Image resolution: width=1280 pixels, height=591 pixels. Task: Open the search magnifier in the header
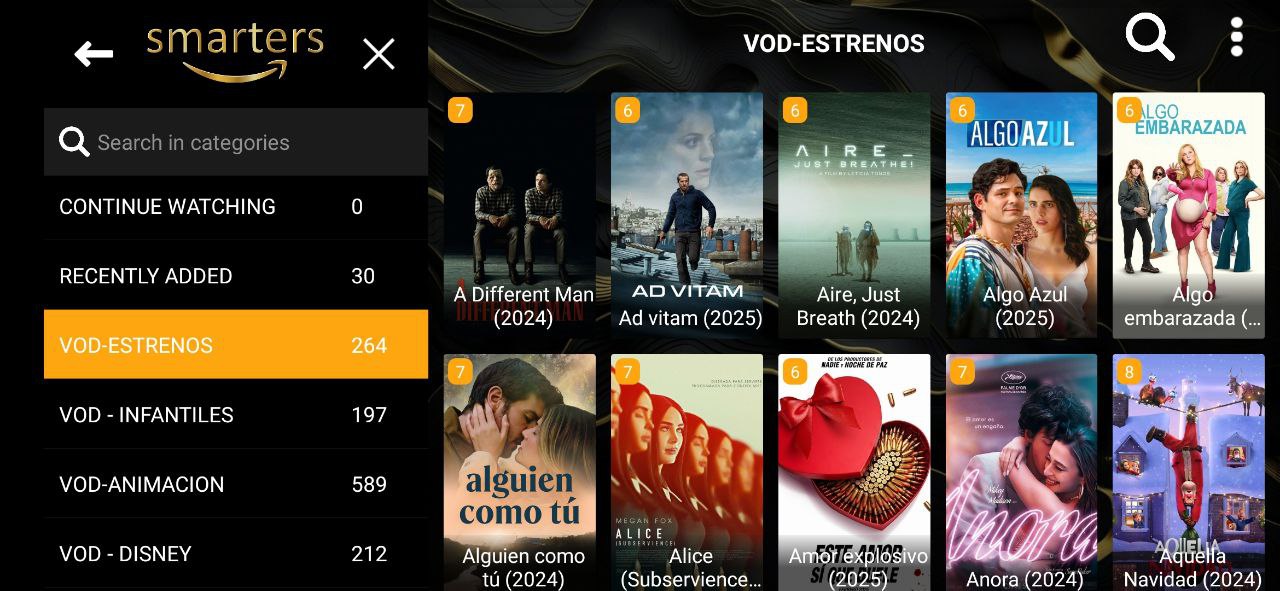[x=1149, y=39]
